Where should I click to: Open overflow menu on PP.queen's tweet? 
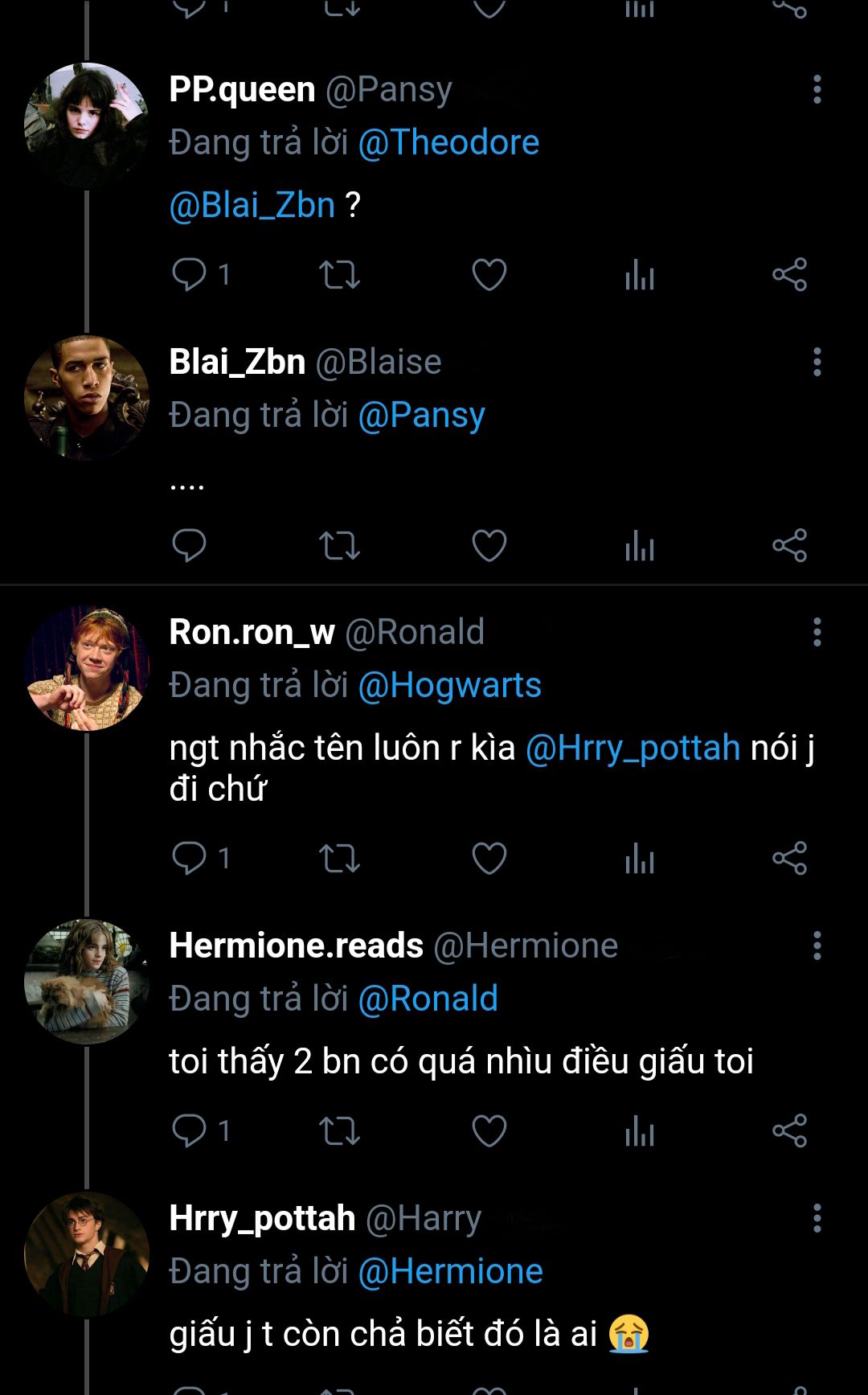click(817, 89)
